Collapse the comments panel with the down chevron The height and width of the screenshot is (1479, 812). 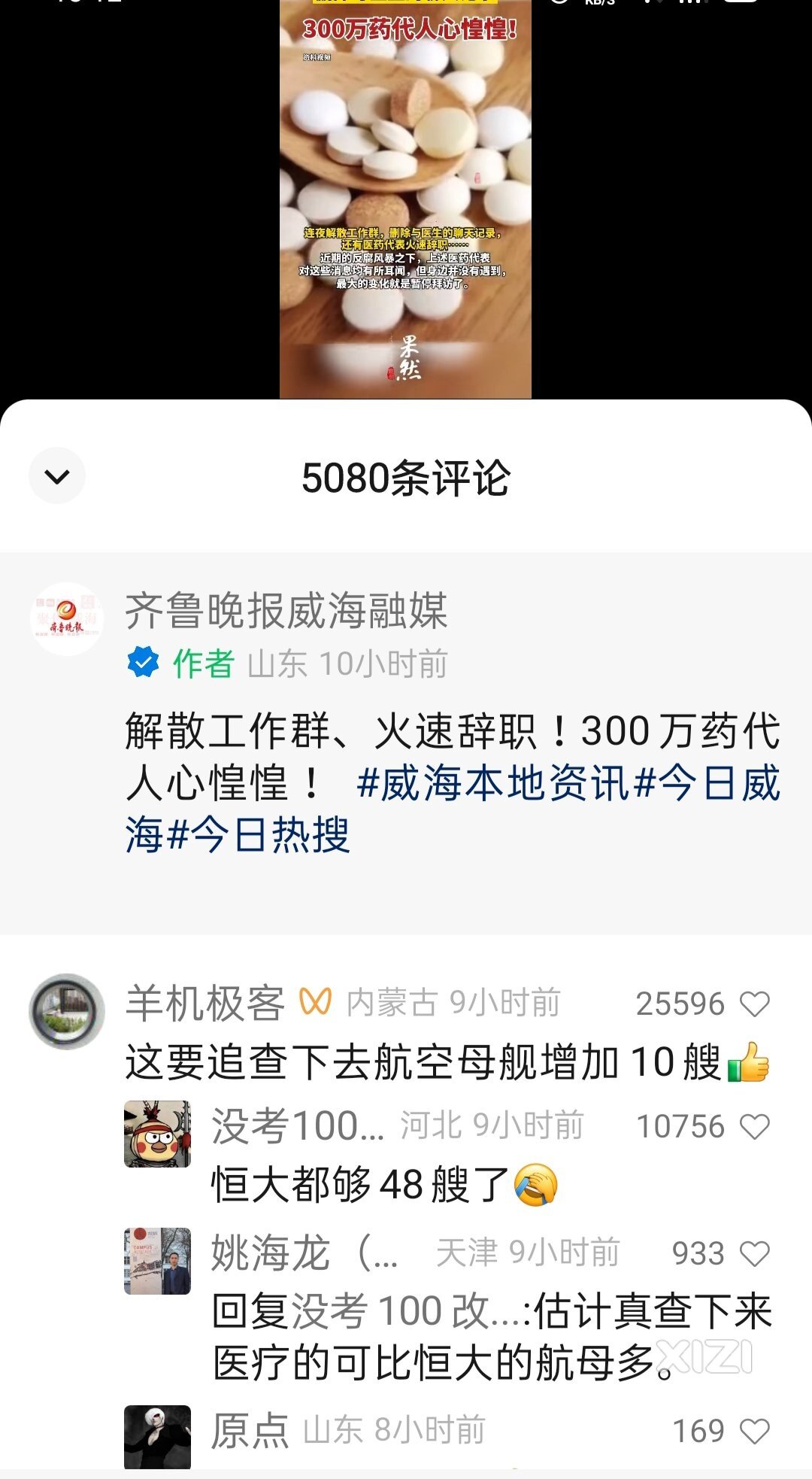point(57,476)
